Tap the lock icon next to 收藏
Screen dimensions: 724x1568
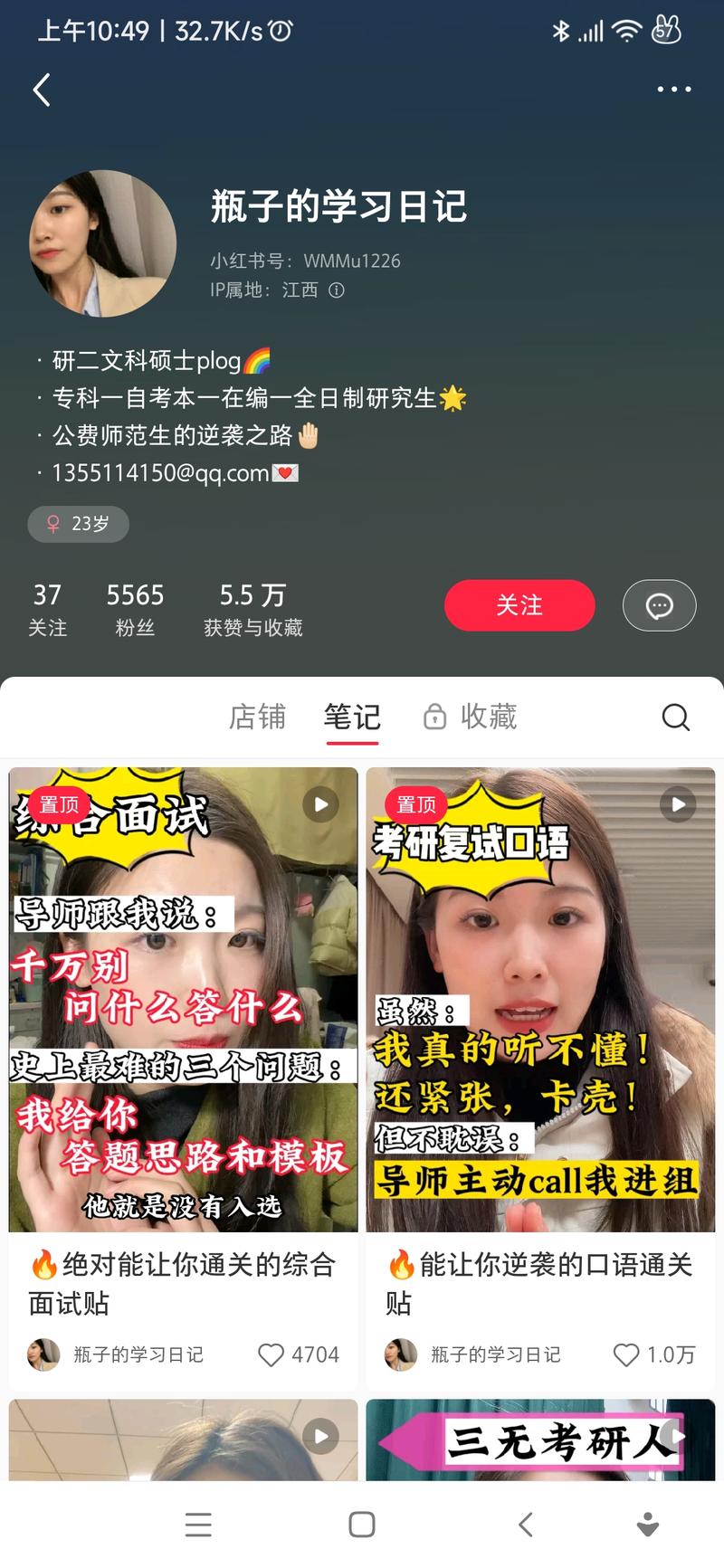point(433,716)
